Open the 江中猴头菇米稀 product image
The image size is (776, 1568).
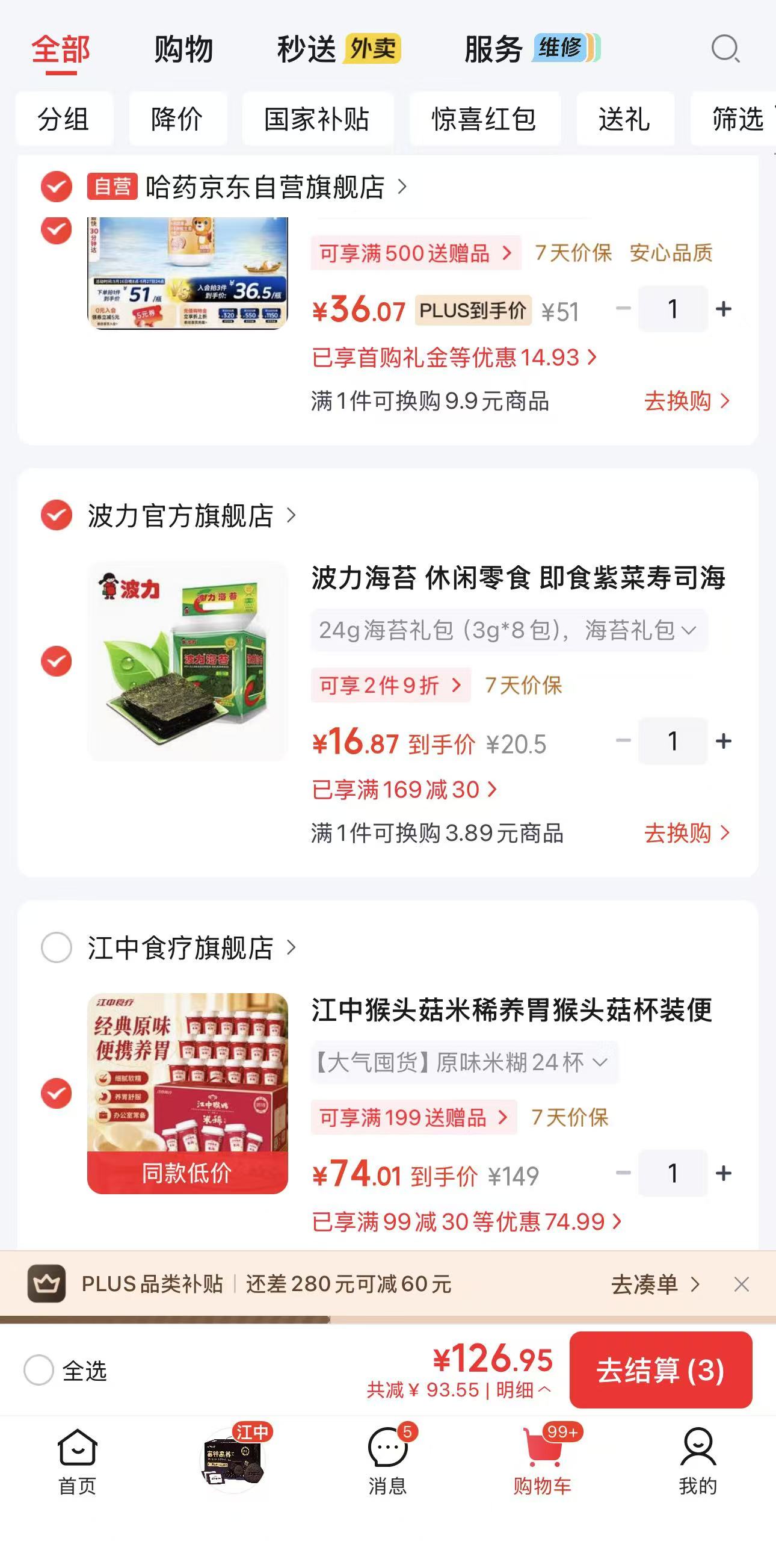pos(187,1093)
